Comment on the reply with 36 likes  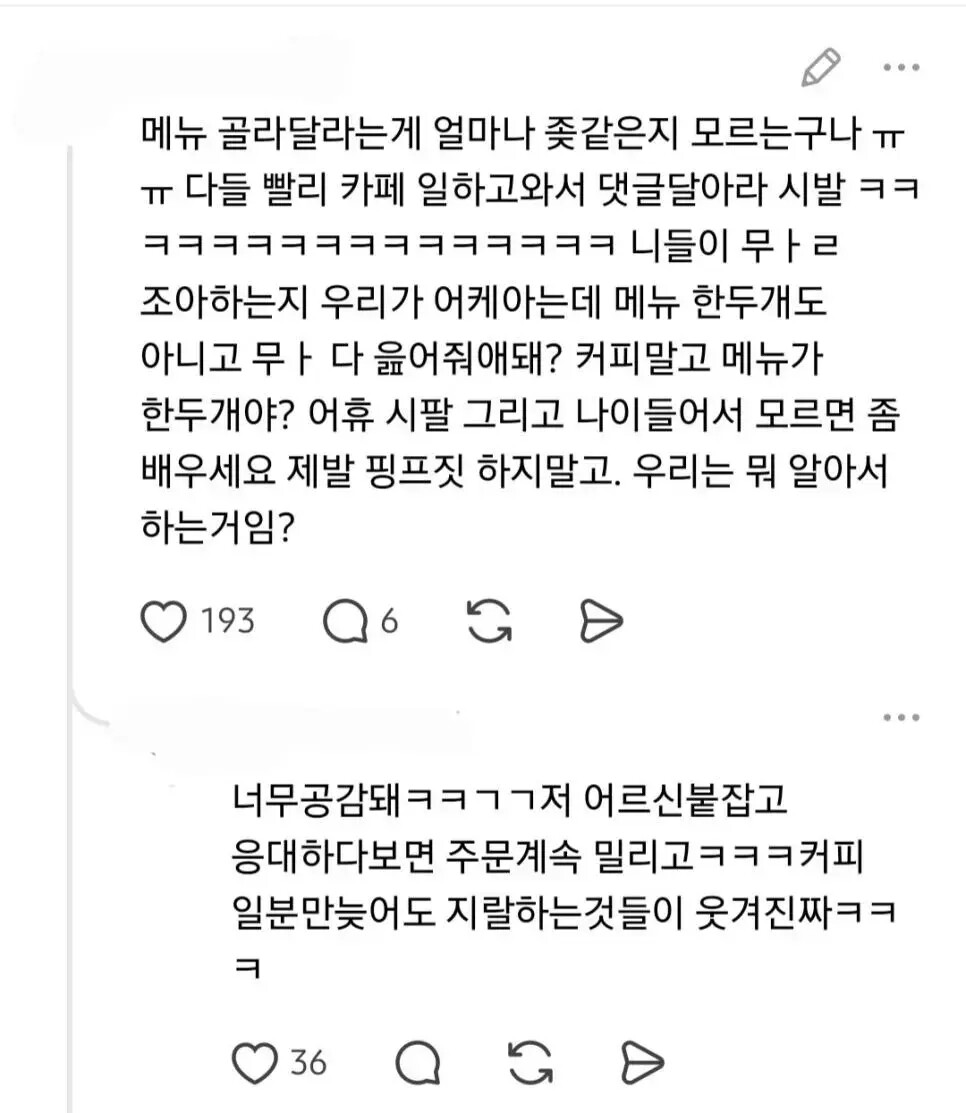pyautogui.click(x=418, y=1063)
